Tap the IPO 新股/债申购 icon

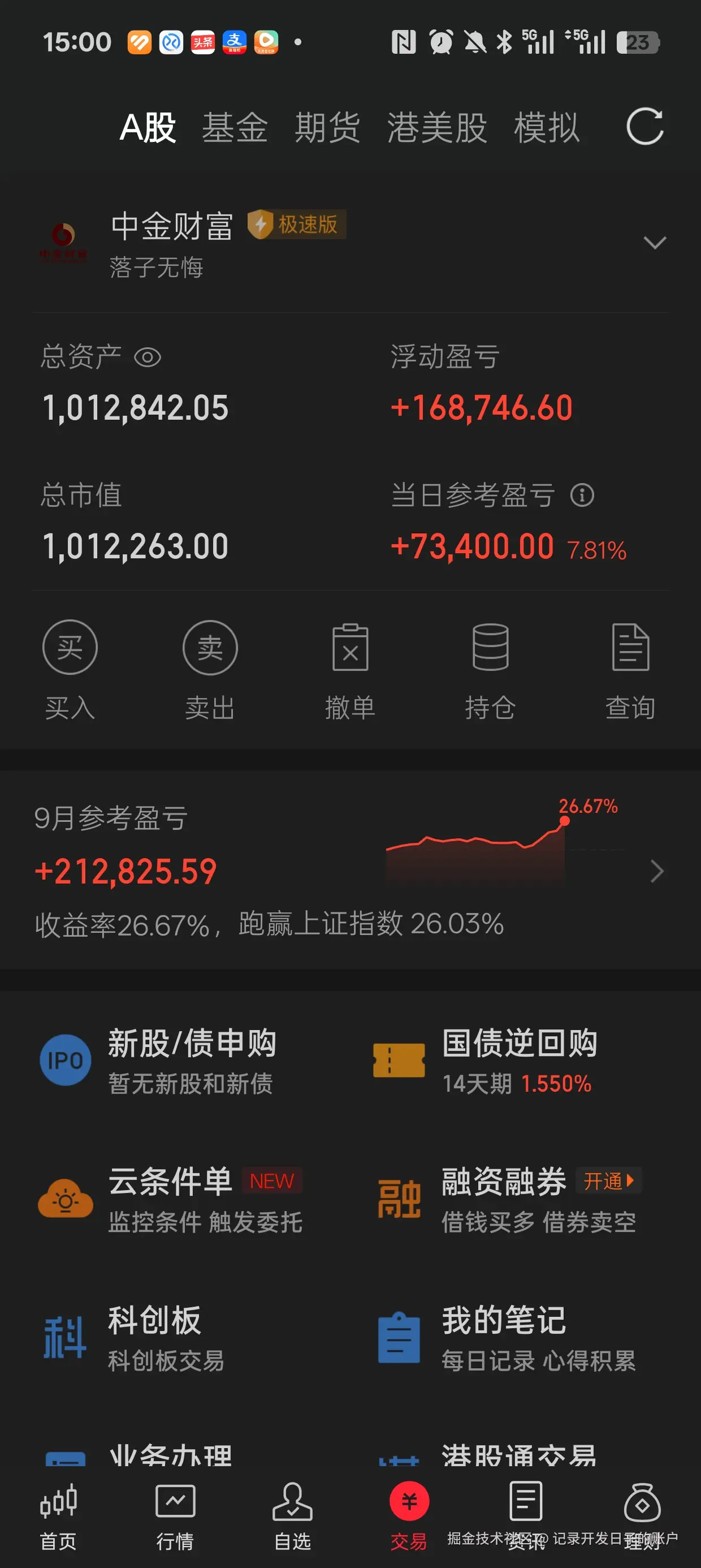tap(64, 1059)
